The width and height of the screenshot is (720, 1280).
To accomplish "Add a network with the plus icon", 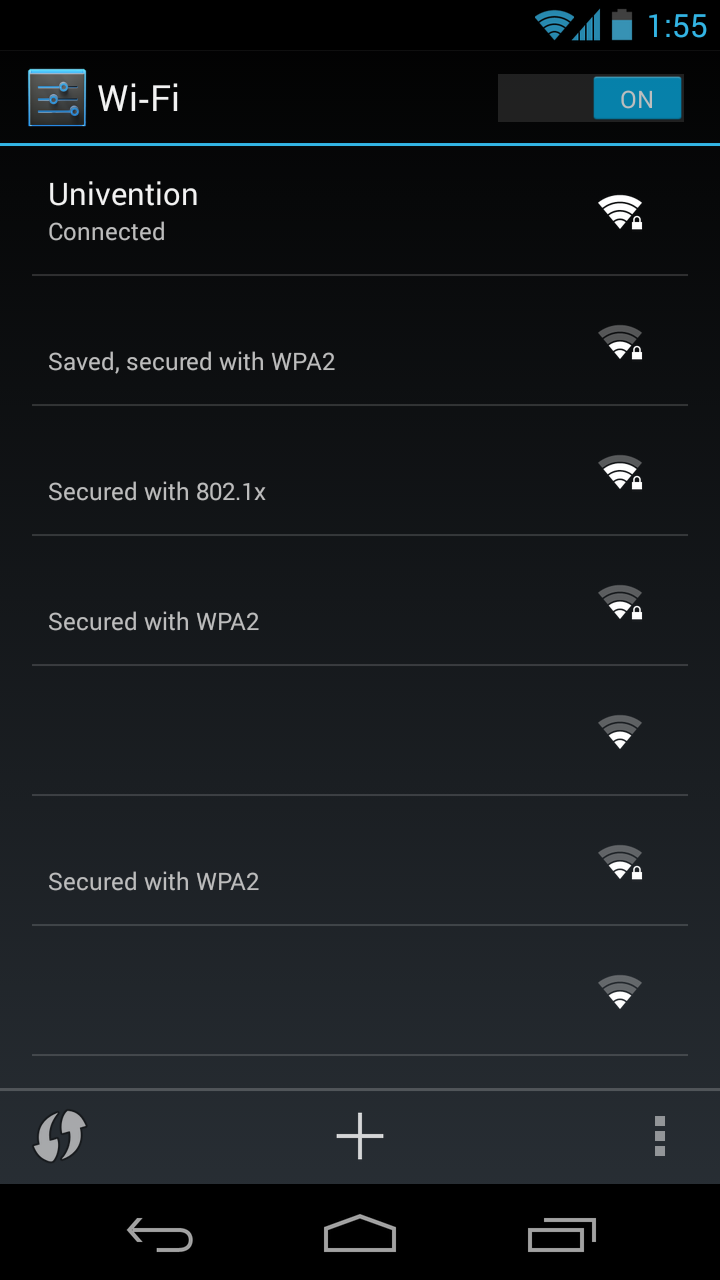I will [360, 1137].
